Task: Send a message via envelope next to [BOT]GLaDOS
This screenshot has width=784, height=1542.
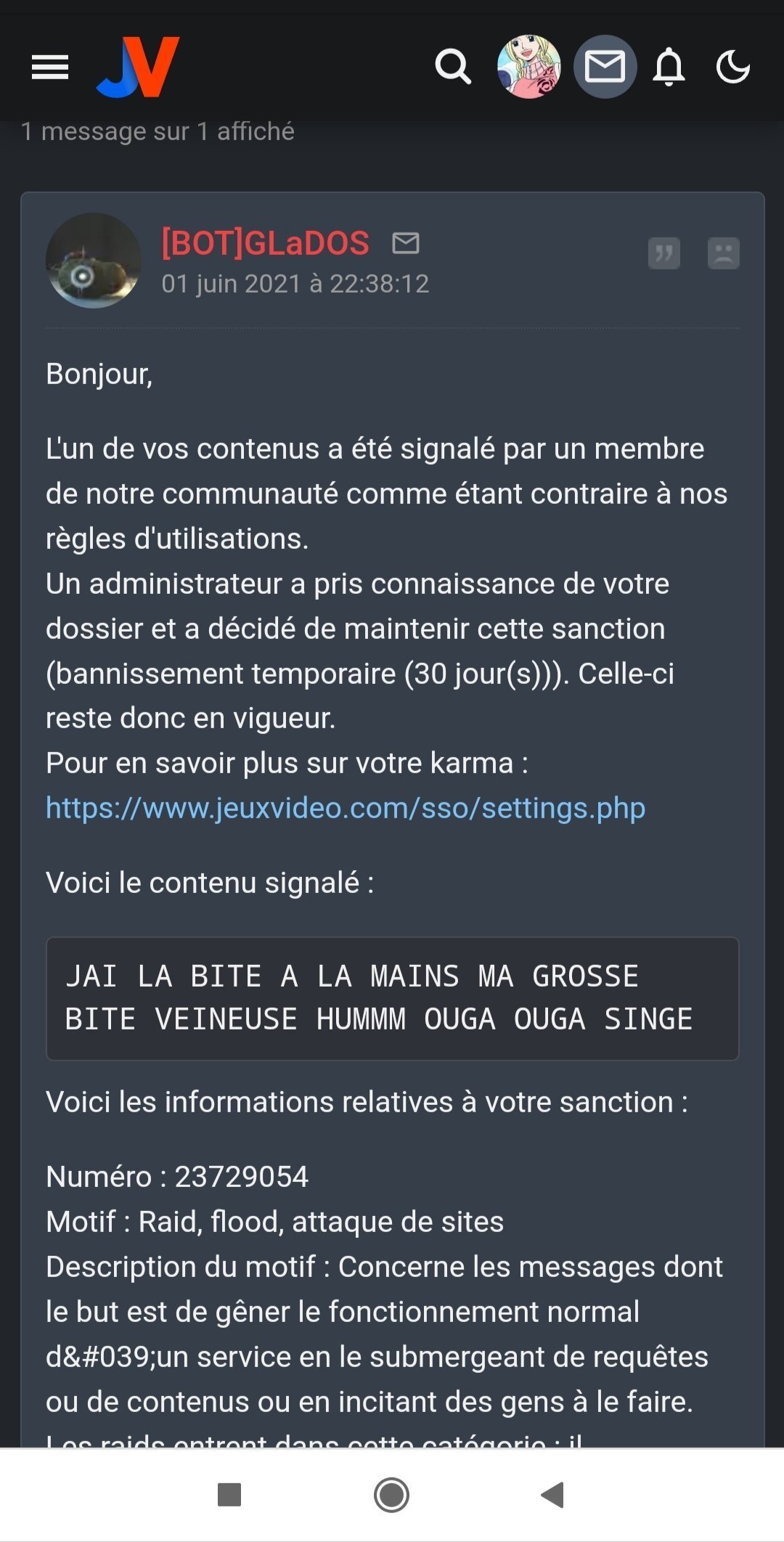Action: click(406, 243)
